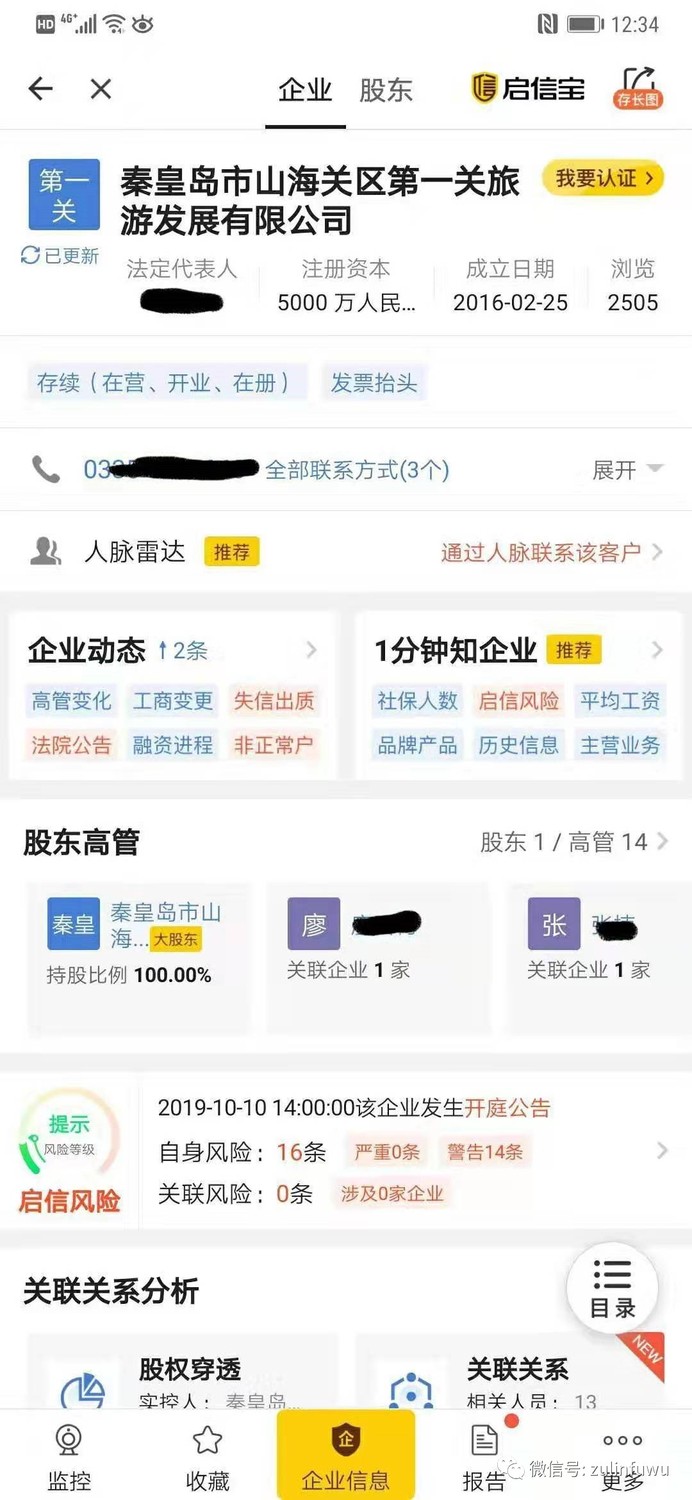Open the 启信风险 risk details row
692x1500 pixels.
coord(410,1152)
